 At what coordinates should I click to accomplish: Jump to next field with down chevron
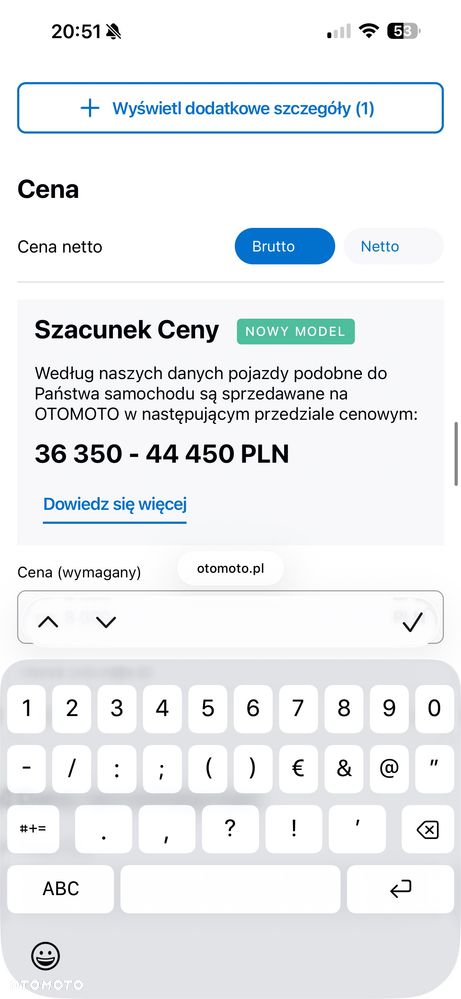(x=106, y=622)
